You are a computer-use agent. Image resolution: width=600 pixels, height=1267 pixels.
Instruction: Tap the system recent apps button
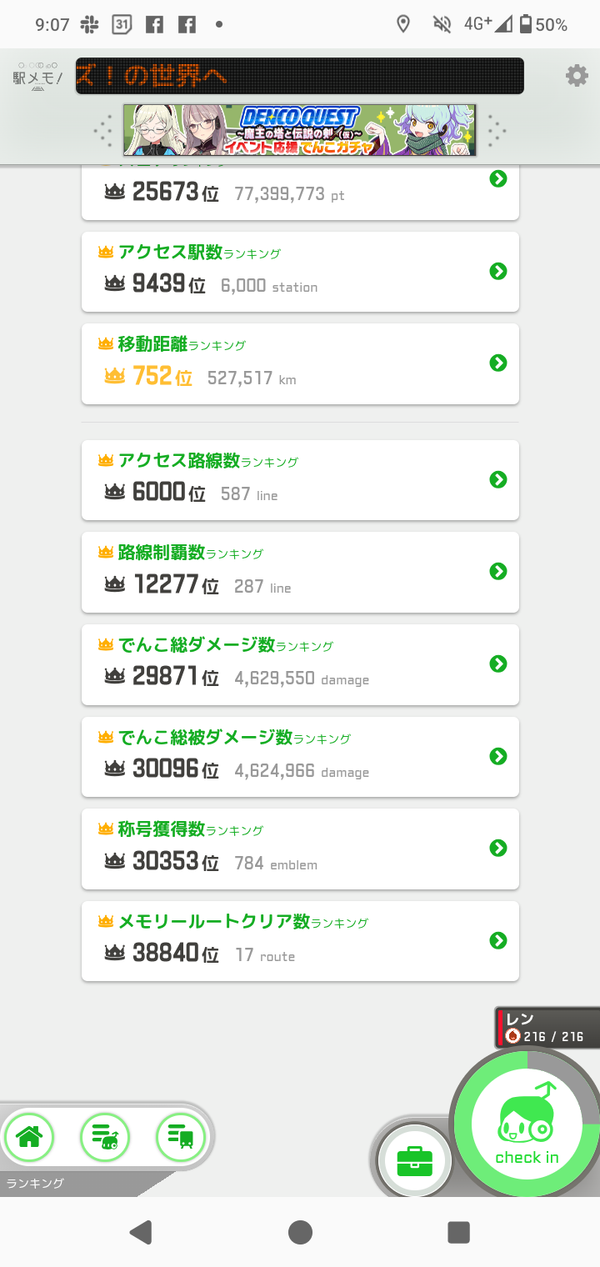click(x=459, y=1231)
